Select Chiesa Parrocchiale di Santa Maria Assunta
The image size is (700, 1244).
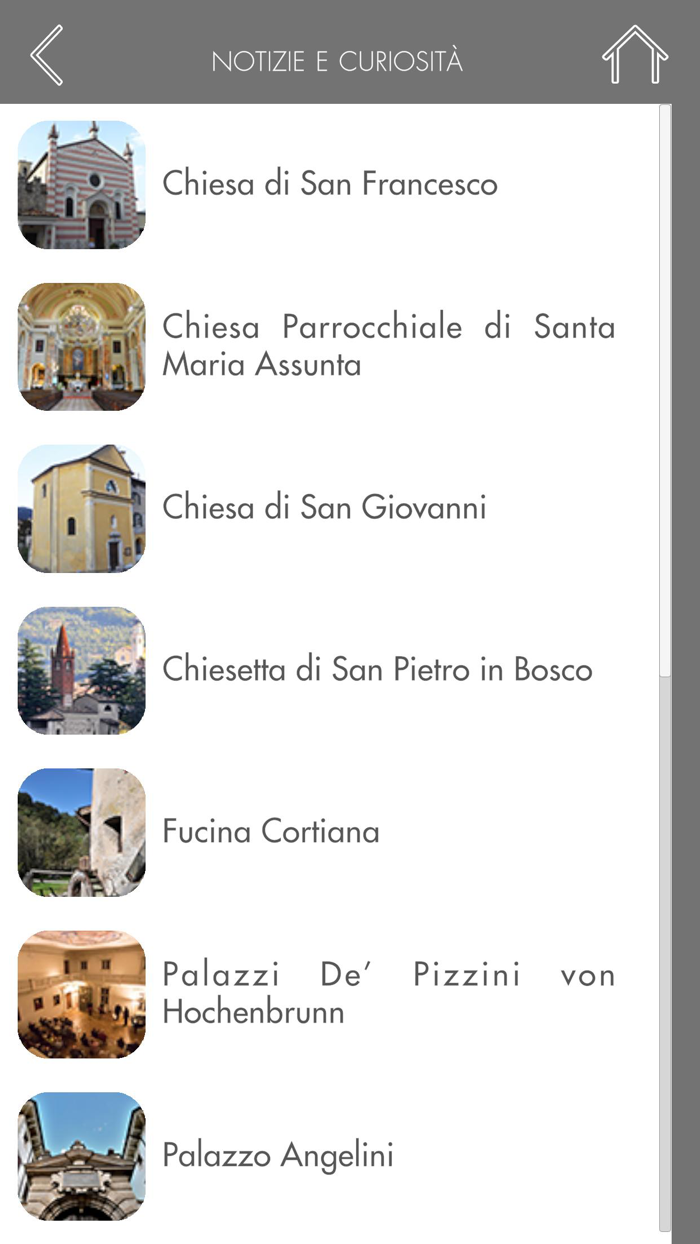tap(388, 346)
